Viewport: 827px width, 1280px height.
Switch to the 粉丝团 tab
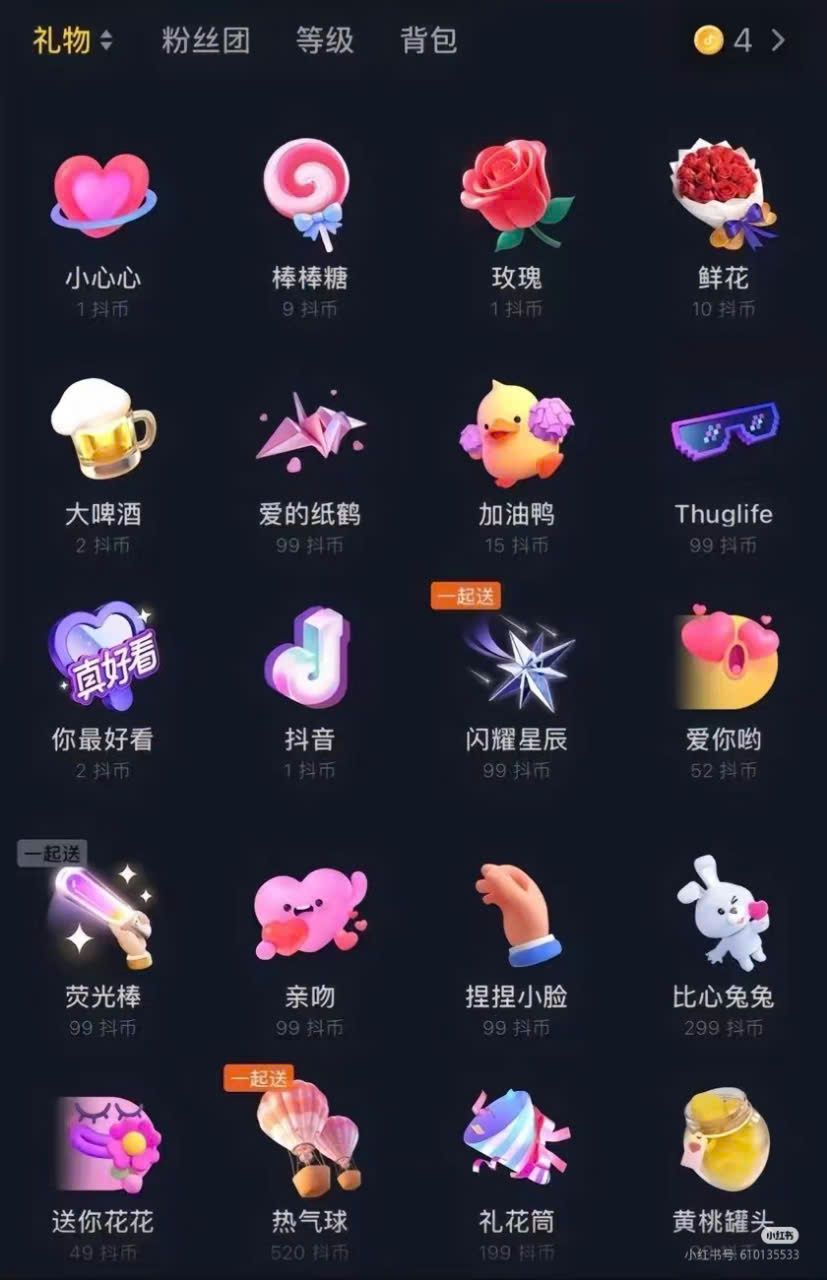205,40
